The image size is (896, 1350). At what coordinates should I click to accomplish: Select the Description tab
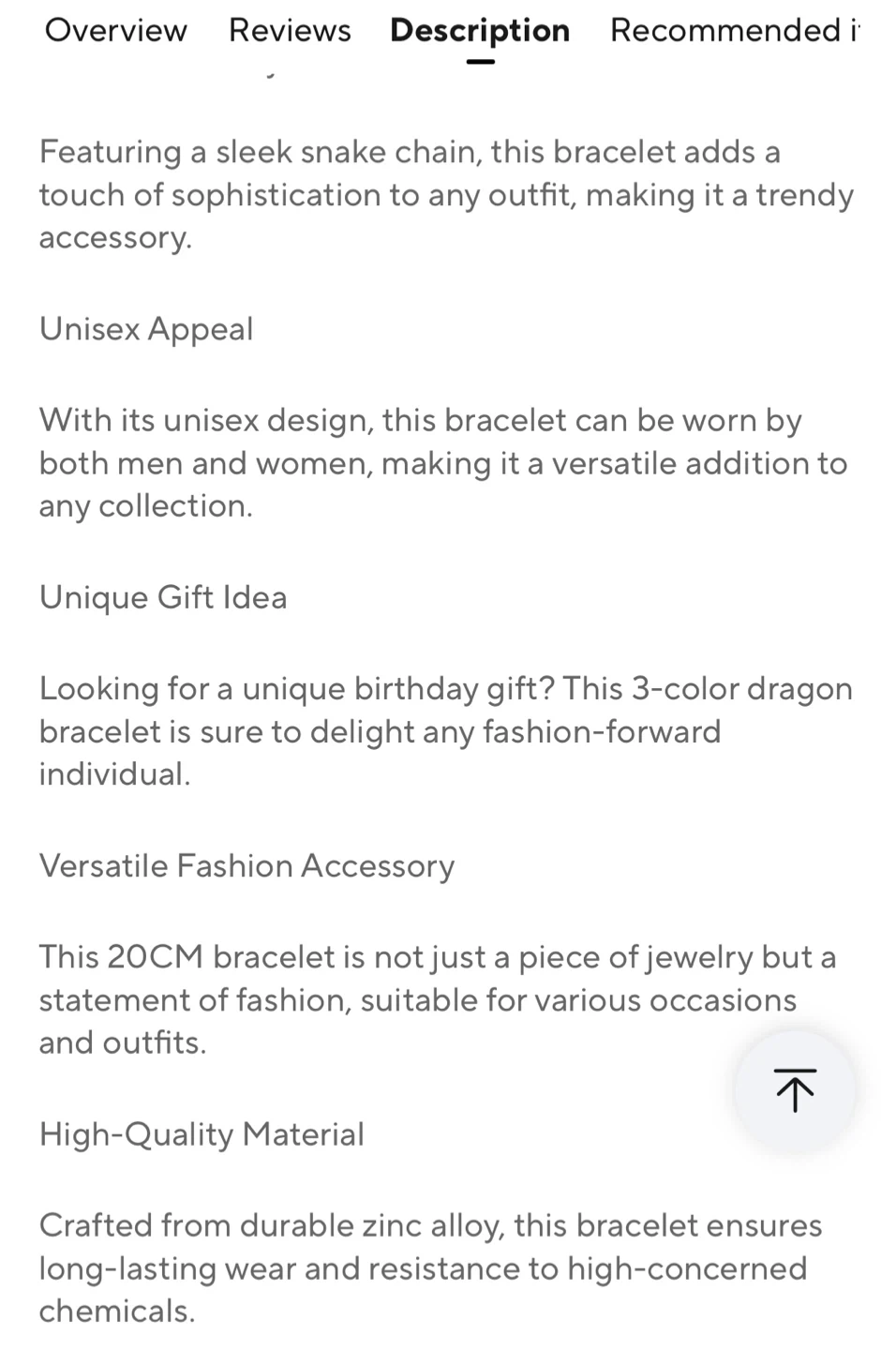click(480, 31)
